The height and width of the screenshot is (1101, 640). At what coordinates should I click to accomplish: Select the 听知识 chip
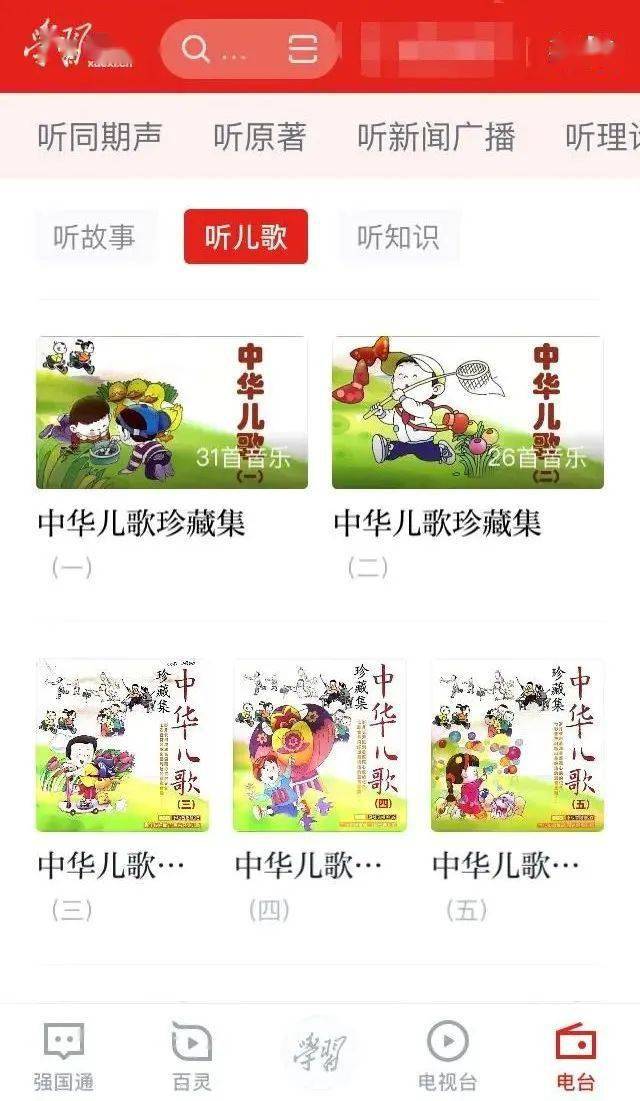coord(398,237)
